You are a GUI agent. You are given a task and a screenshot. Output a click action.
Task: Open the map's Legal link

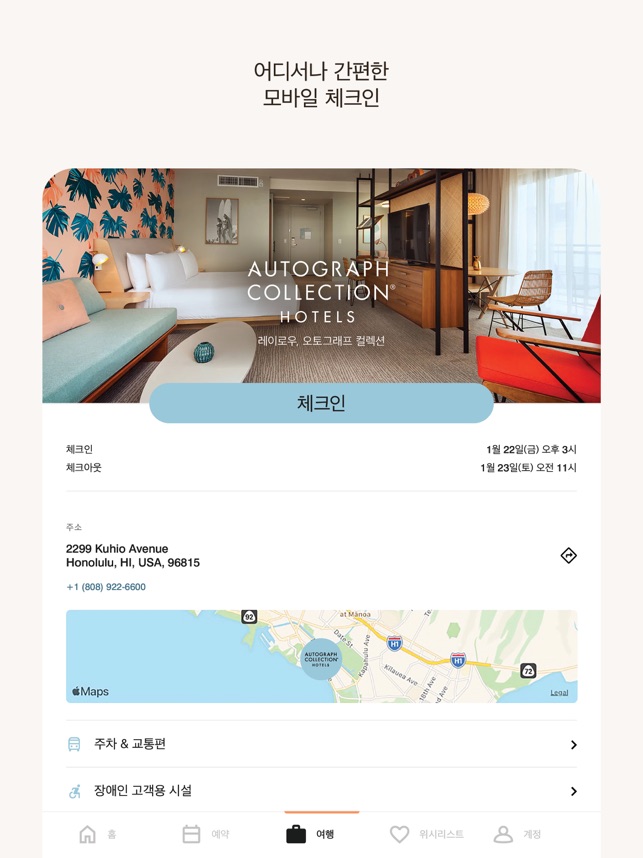[x=559, y=692]
